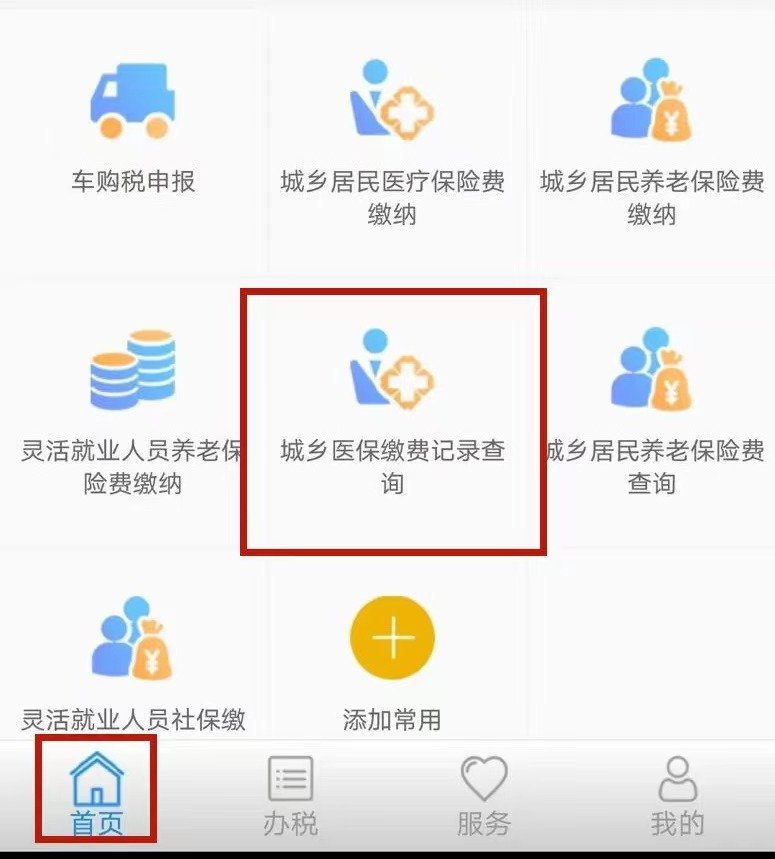Open 城乡居民养老保险费缴纳

coord(652,140)
